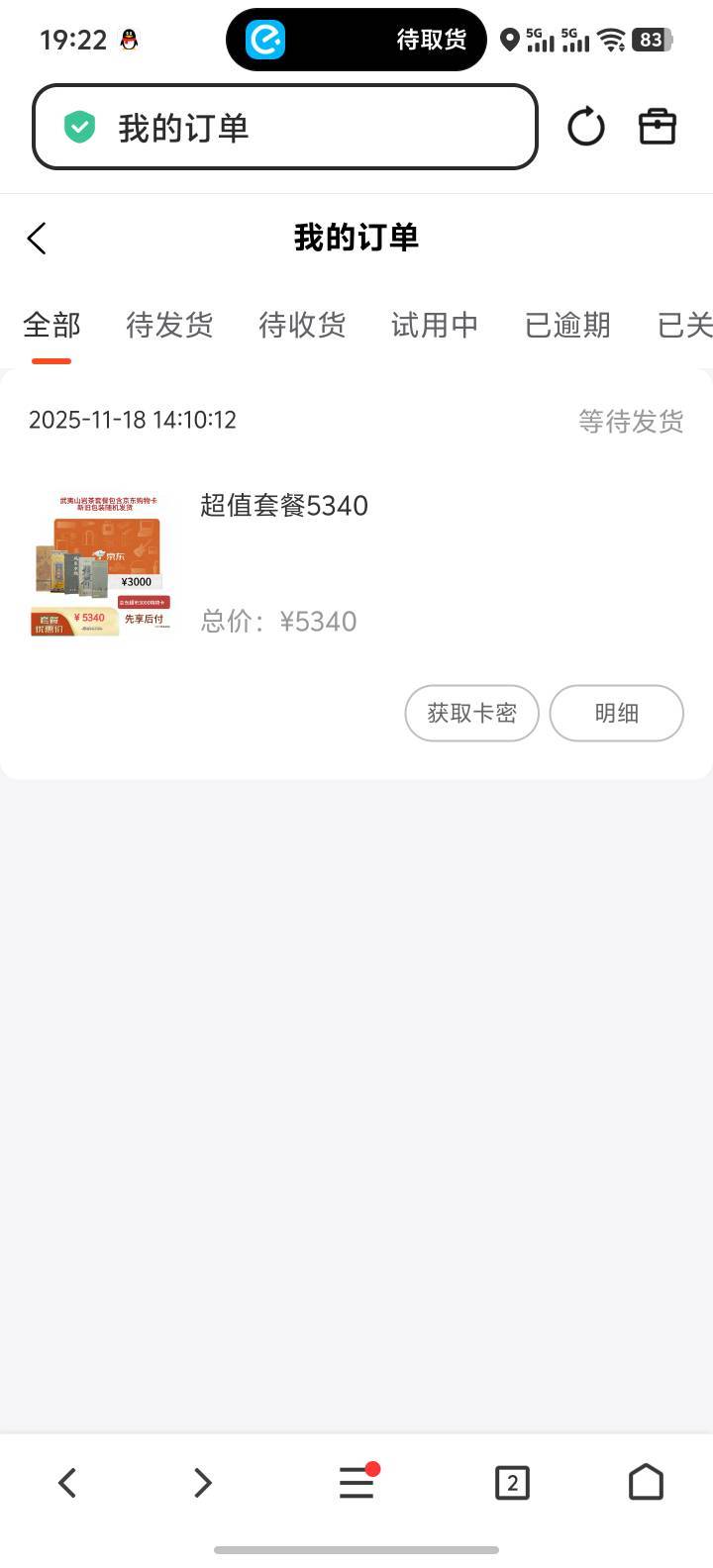The image size is (713, 1568).
Task: Open the browser toolbox icon
Action: [657, 128]
